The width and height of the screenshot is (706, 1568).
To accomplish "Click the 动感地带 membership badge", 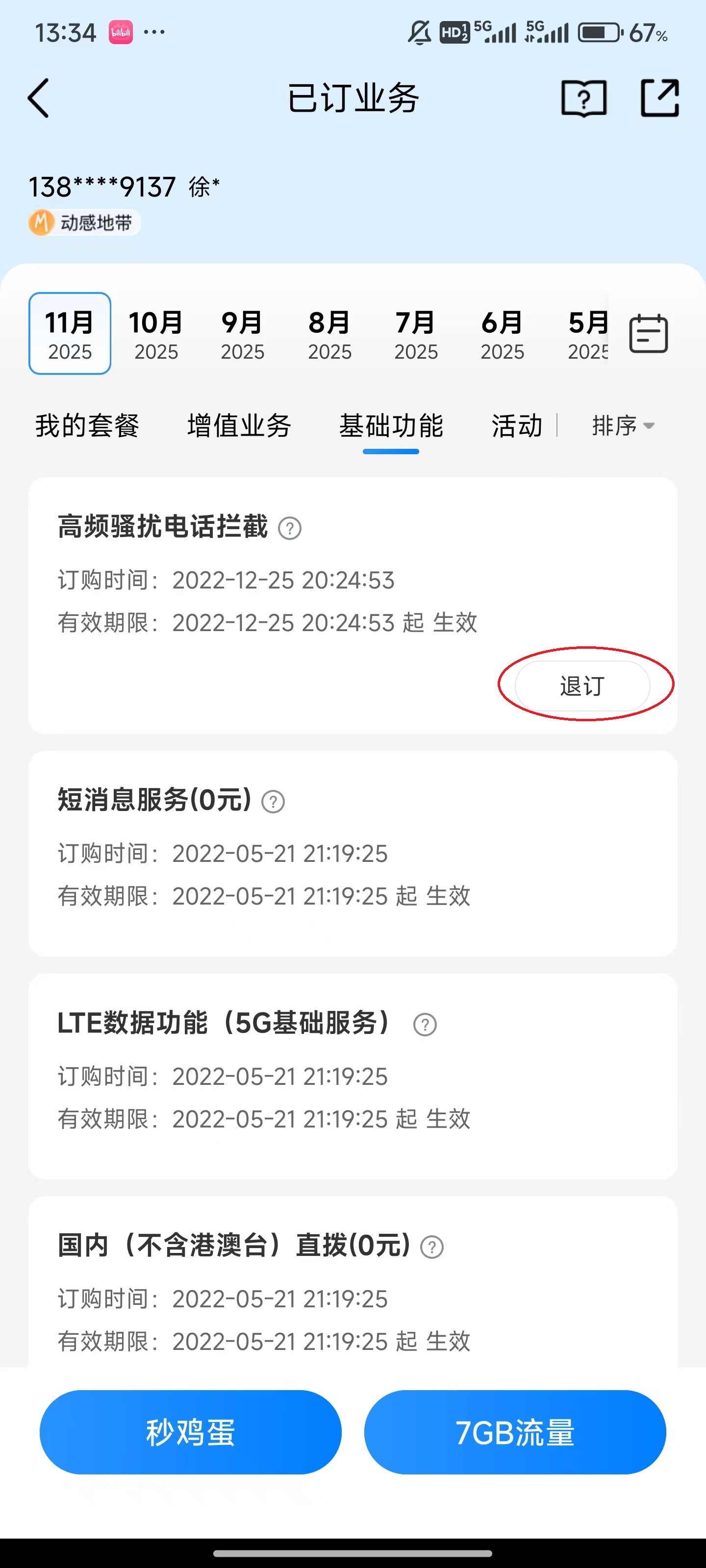I will tap(83, 221).
